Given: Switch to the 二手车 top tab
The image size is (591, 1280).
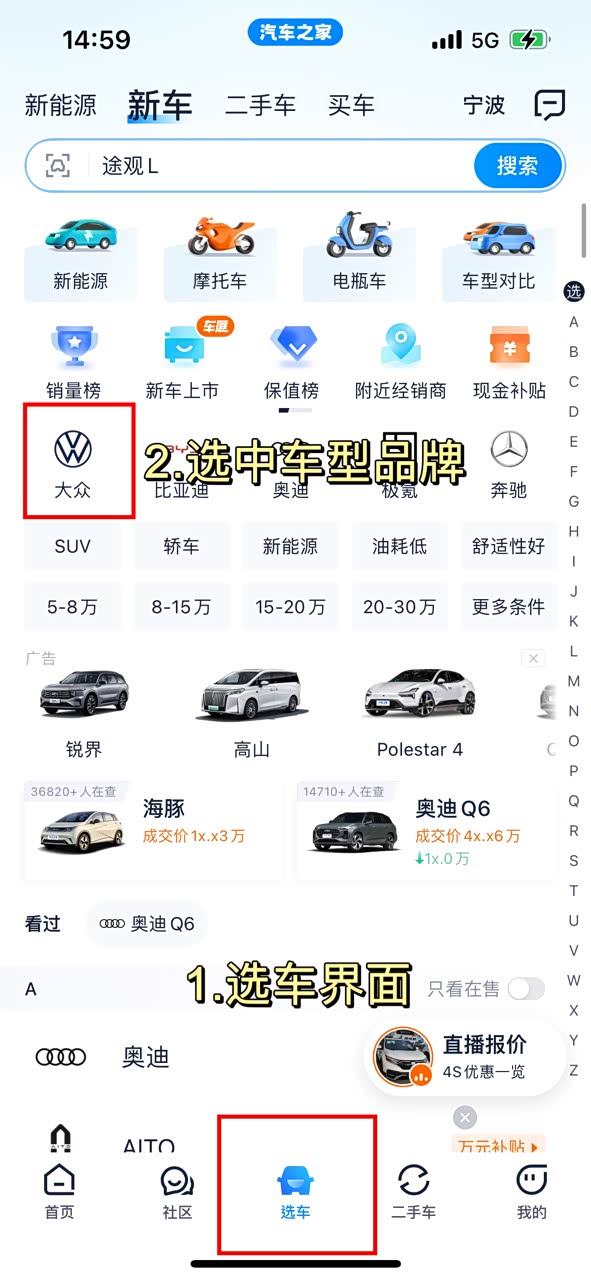Looking at the screenshot, I should (261, 105).
